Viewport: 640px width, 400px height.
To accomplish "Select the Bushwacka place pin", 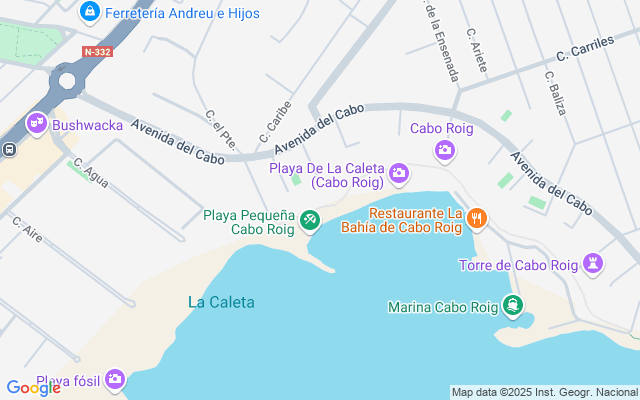I will pos(37,123).
